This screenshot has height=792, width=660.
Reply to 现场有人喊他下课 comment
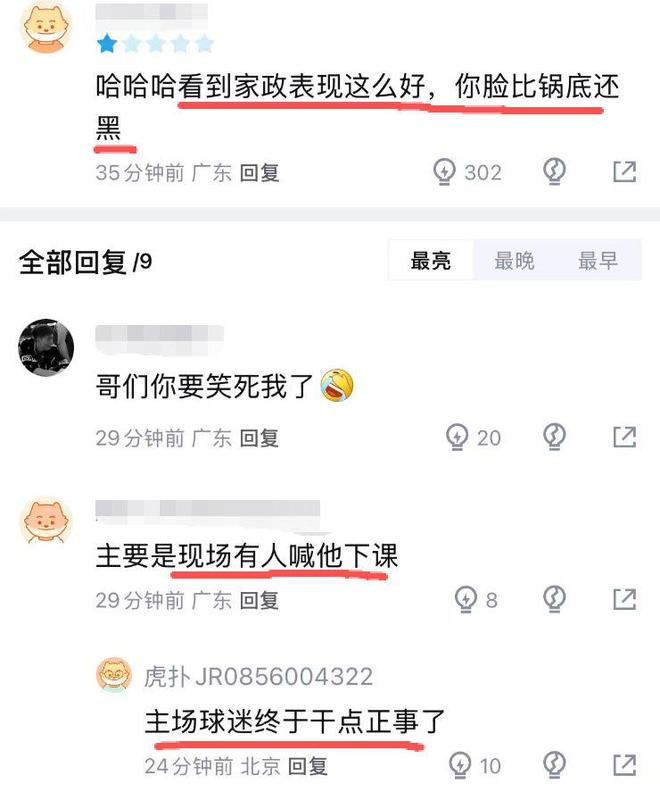click(260, 601)
